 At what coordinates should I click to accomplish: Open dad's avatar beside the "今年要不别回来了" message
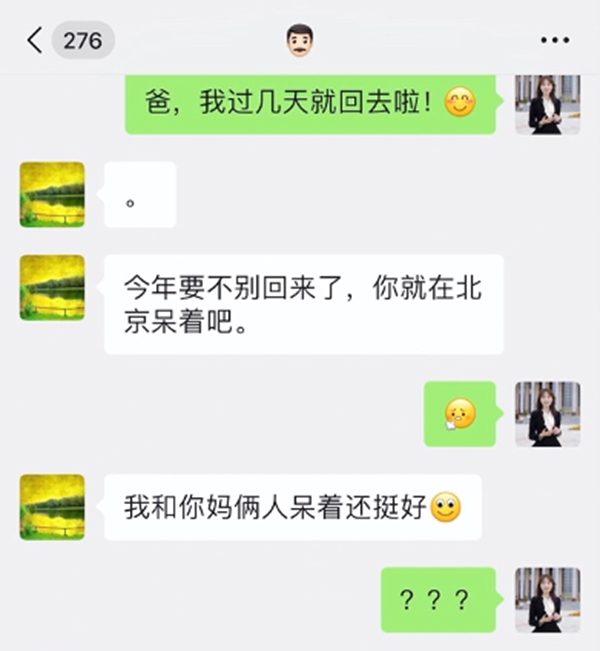tap(52, 287)
